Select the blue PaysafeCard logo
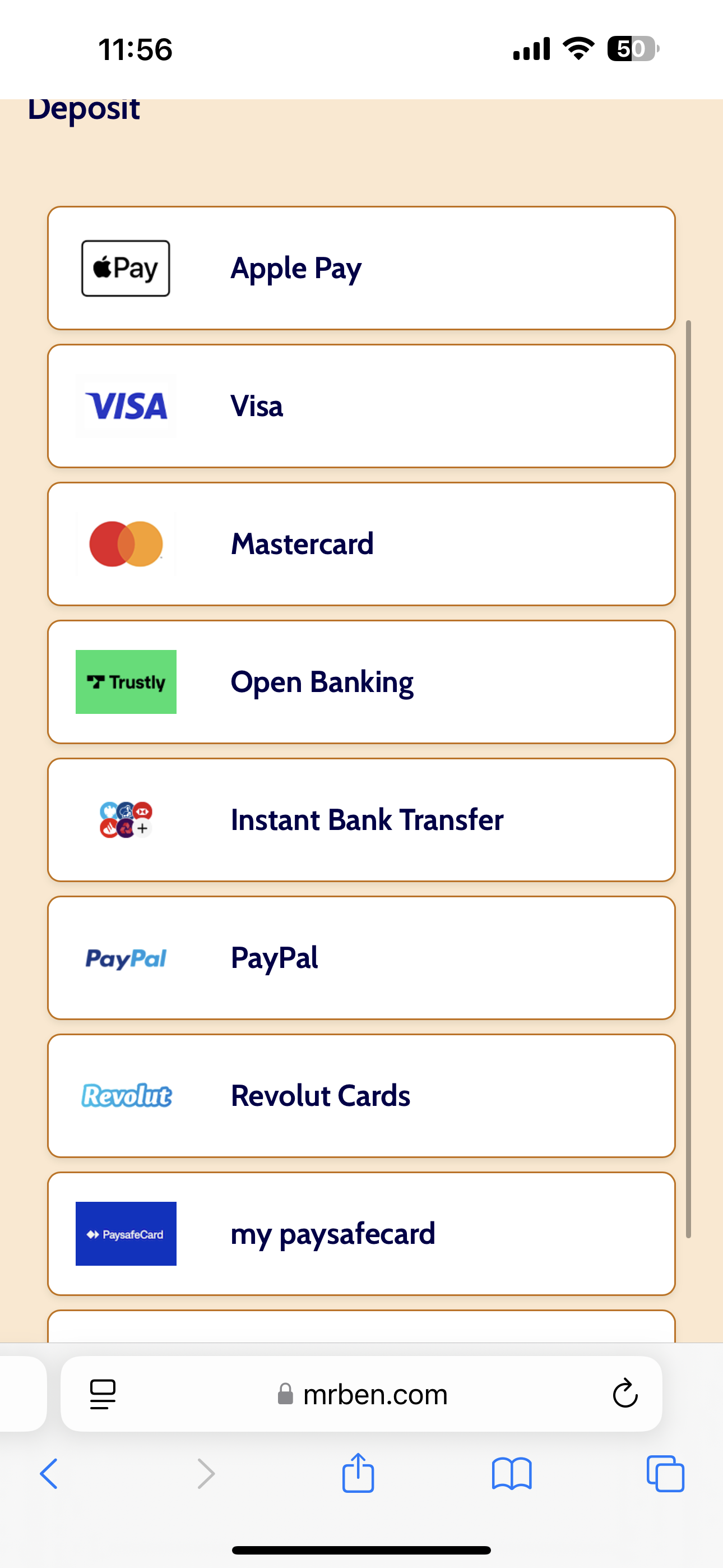Image resolution: width=723 pixels, height=1568 pixels. pyautogui.click(x=126, y=1234)
